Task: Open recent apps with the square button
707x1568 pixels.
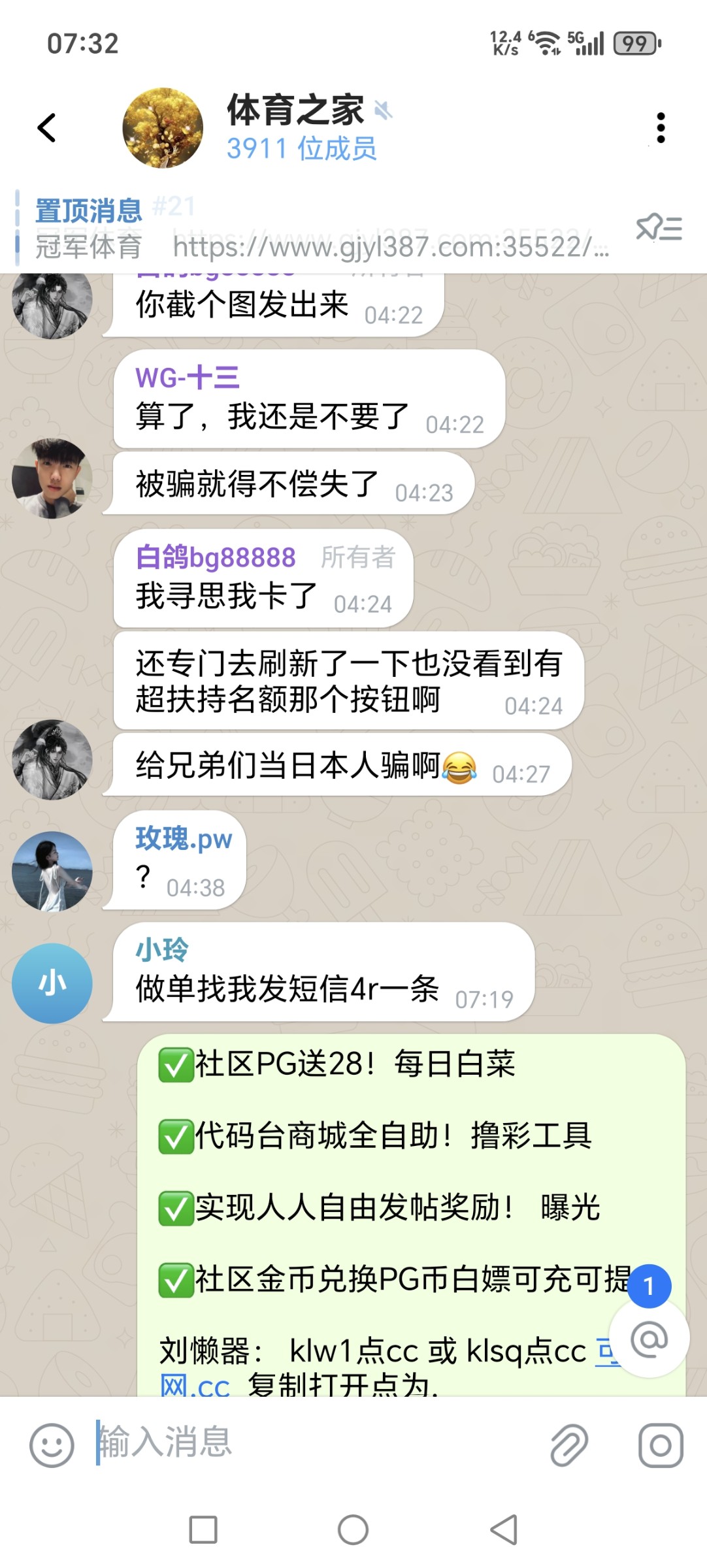Action: coord(203,1529)
